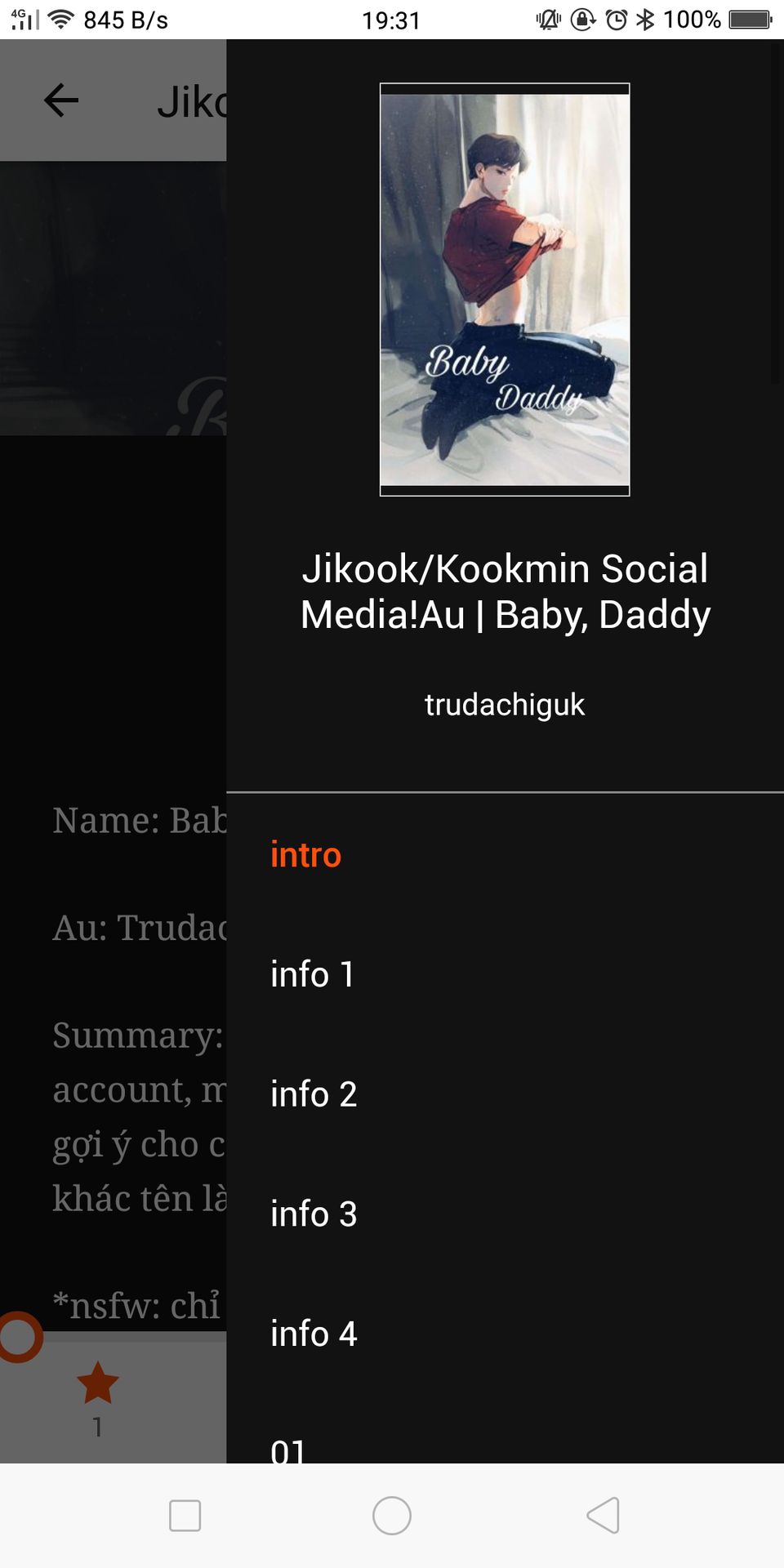Tap the system home button
The height and width of the screenshot is (1568, 784).
click(392, 1516)
